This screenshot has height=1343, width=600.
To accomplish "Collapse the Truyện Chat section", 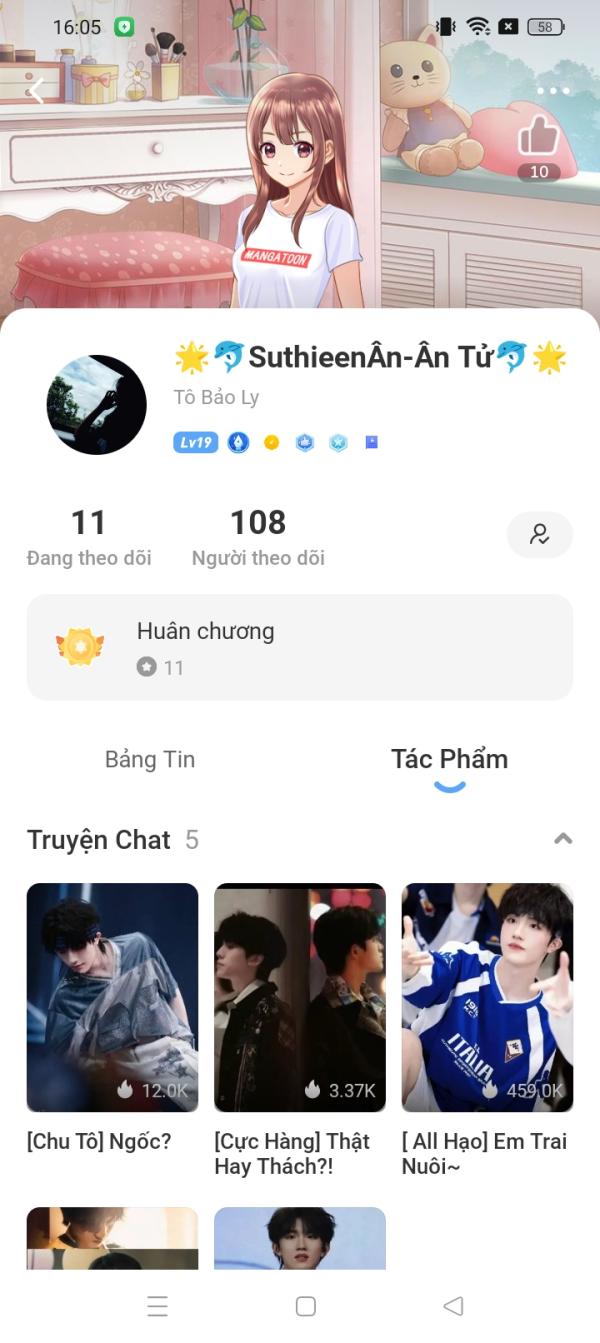I will [x=563, y=839].
